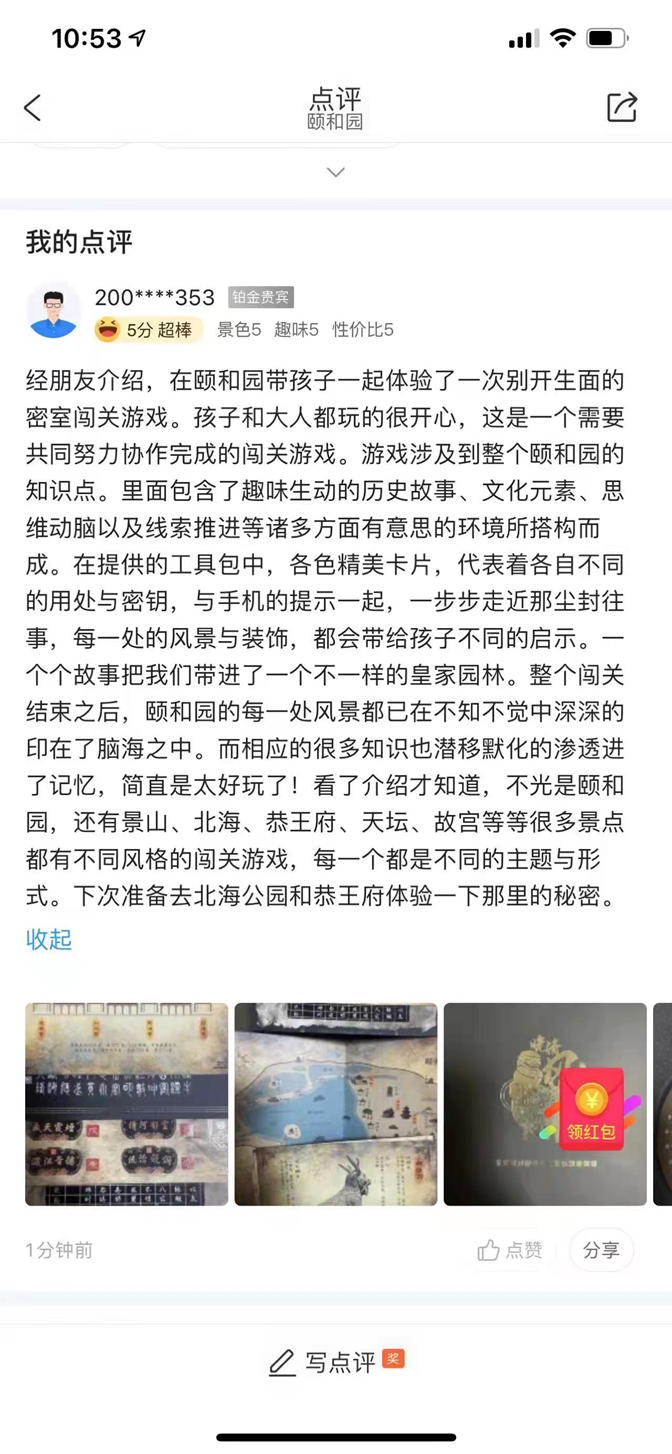The height and width of the screenshot is (1454, 672).
Task: Like this review with 点赞
Action: point(510,1250)
